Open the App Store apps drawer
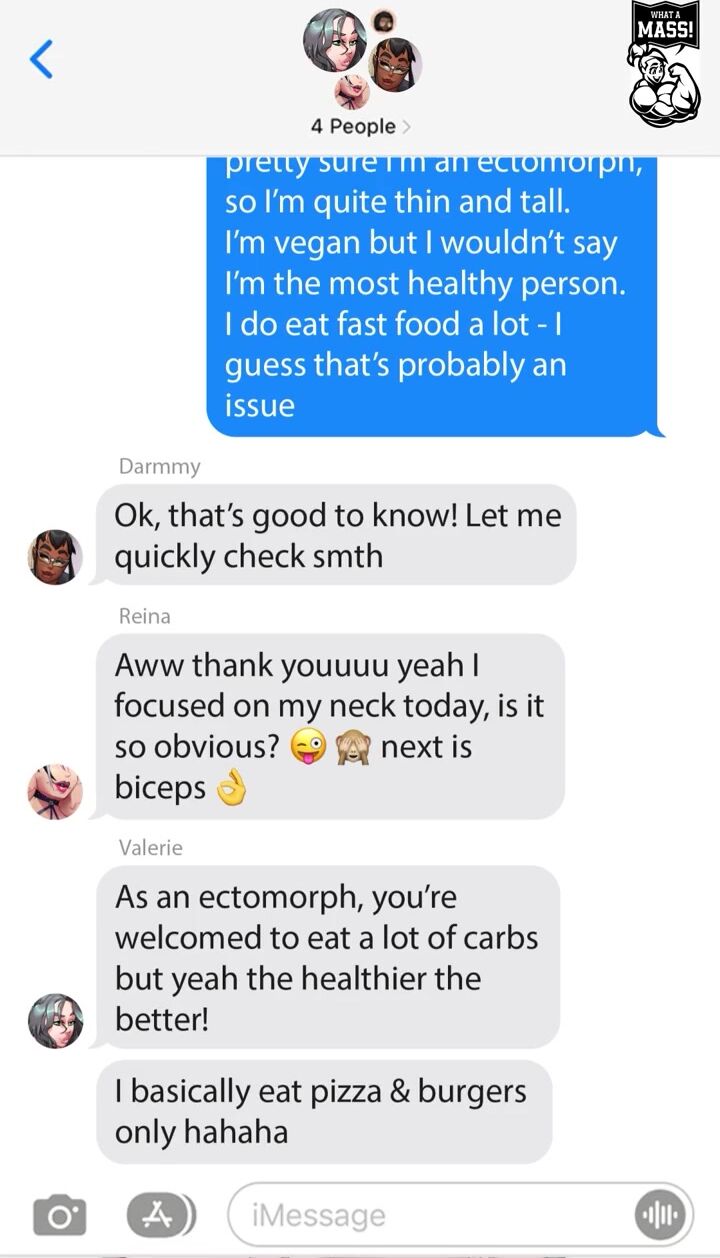Image resolution: width=720 pixels, height=1258 pixels. pos(160,1215)
